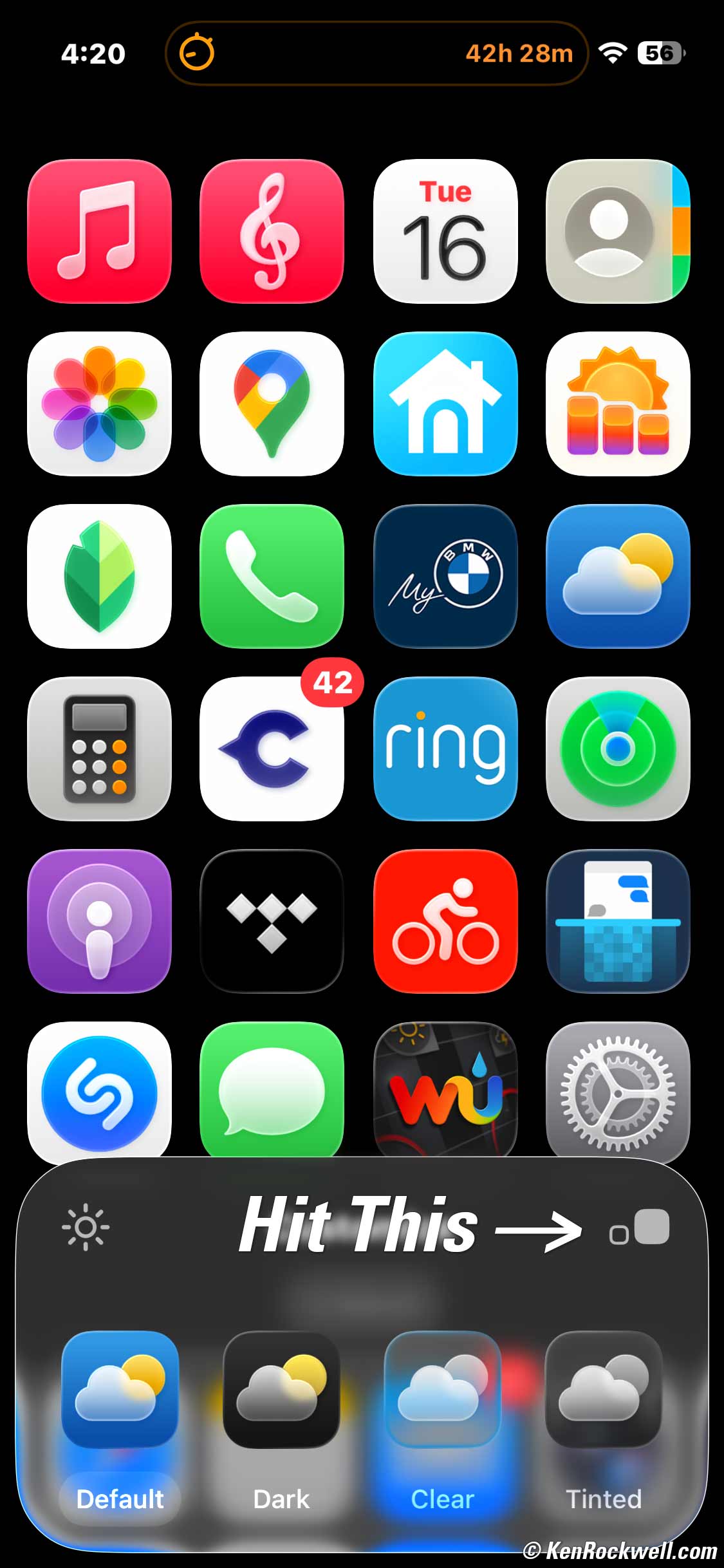This screenshot has height=1568, width=724.
Task: Open the Photos app
Action: tap(100, 404)
